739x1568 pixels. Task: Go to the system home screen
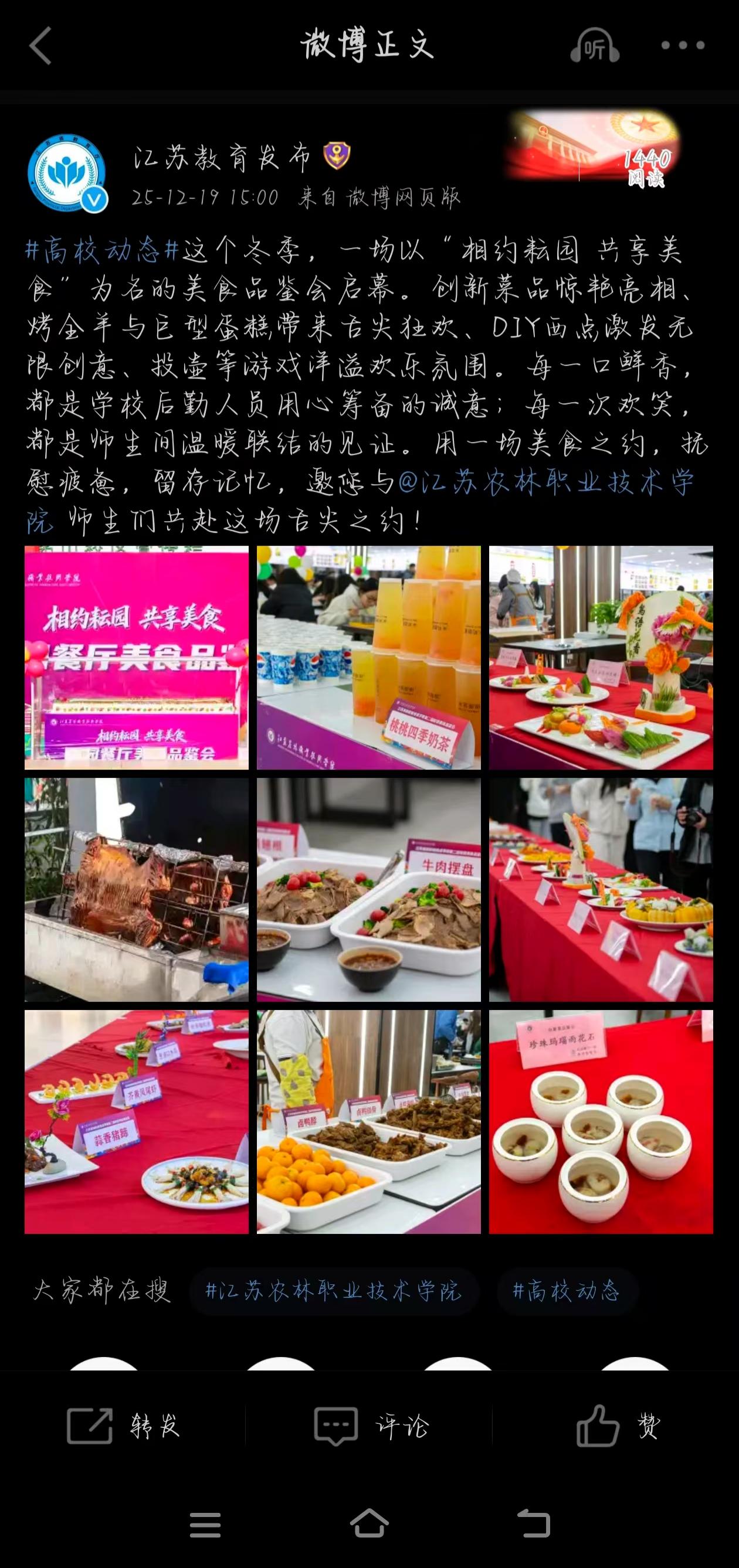[x=369, y=1523]
